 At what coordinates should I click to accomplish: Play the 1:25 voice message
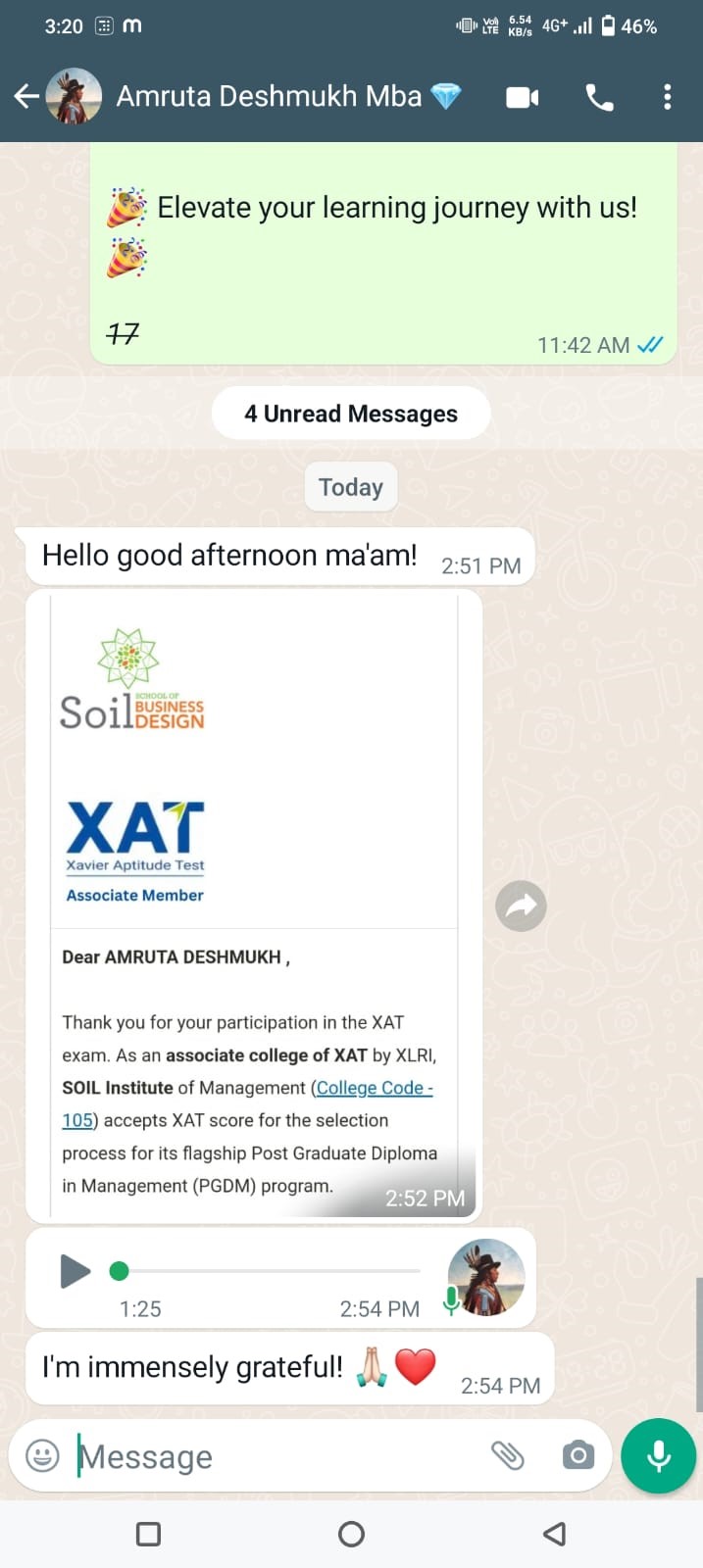pos(75,1271)
